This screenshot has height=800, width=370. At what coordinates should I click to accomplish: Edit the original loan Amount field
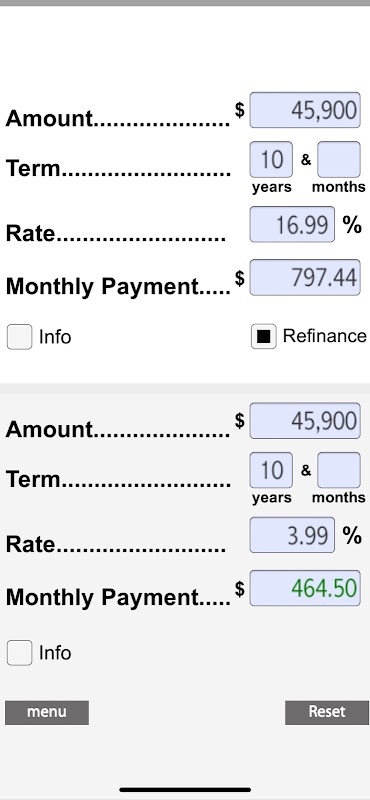click(x=305, y=110)
